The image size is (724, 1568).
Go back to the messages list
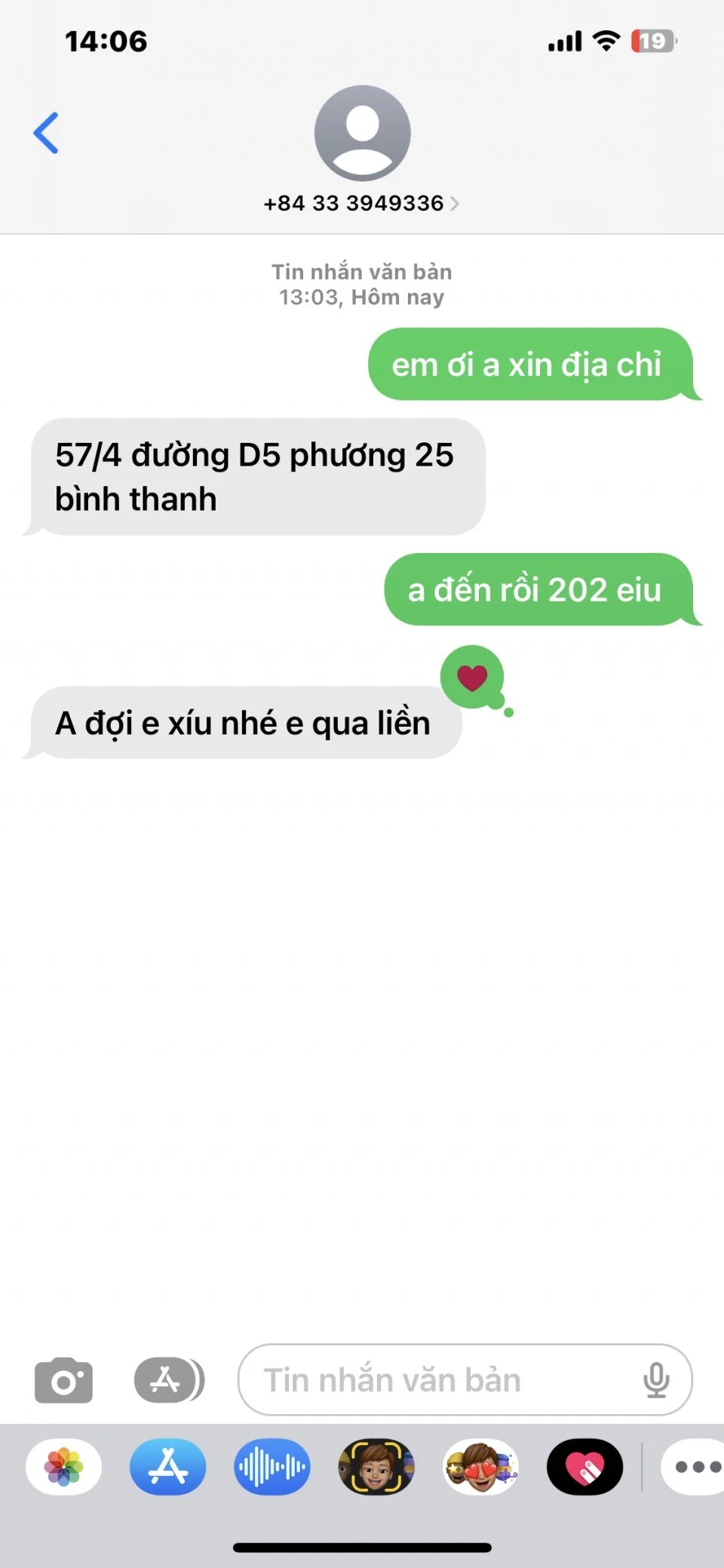[46, 134]
